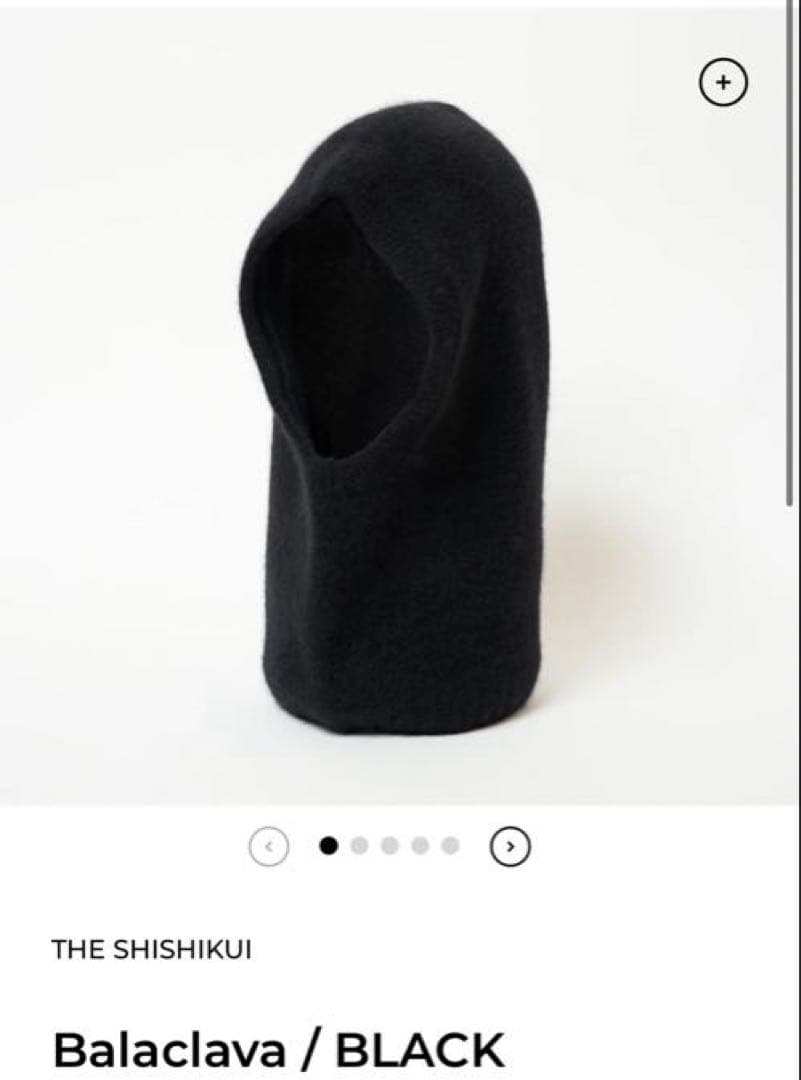Show the next product image
Screen dimensions: 801x1080
point(511,847)
